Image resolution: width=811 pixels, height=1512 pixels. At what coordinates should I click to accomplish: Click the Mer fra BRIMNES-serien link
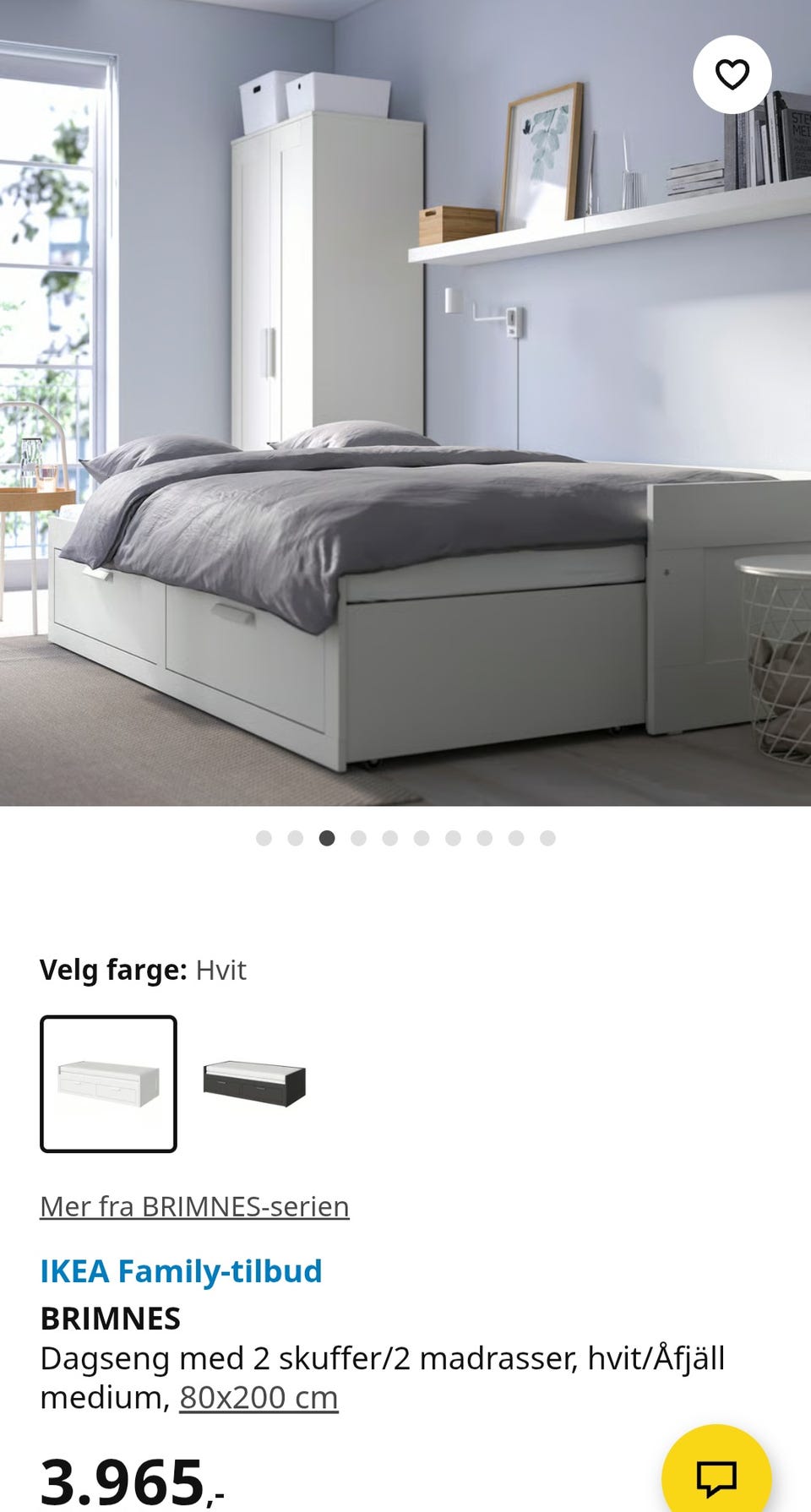(194, 1206)
